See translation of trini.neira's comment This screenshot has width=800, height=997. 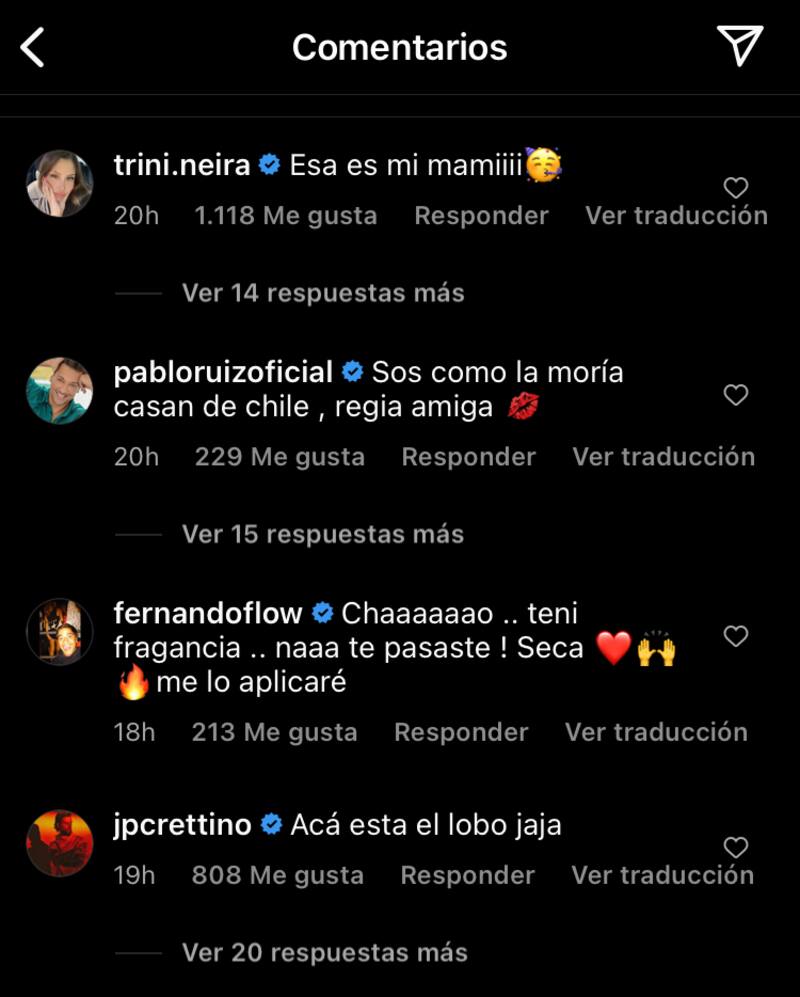pyautogui.click(x=676, y=215)
